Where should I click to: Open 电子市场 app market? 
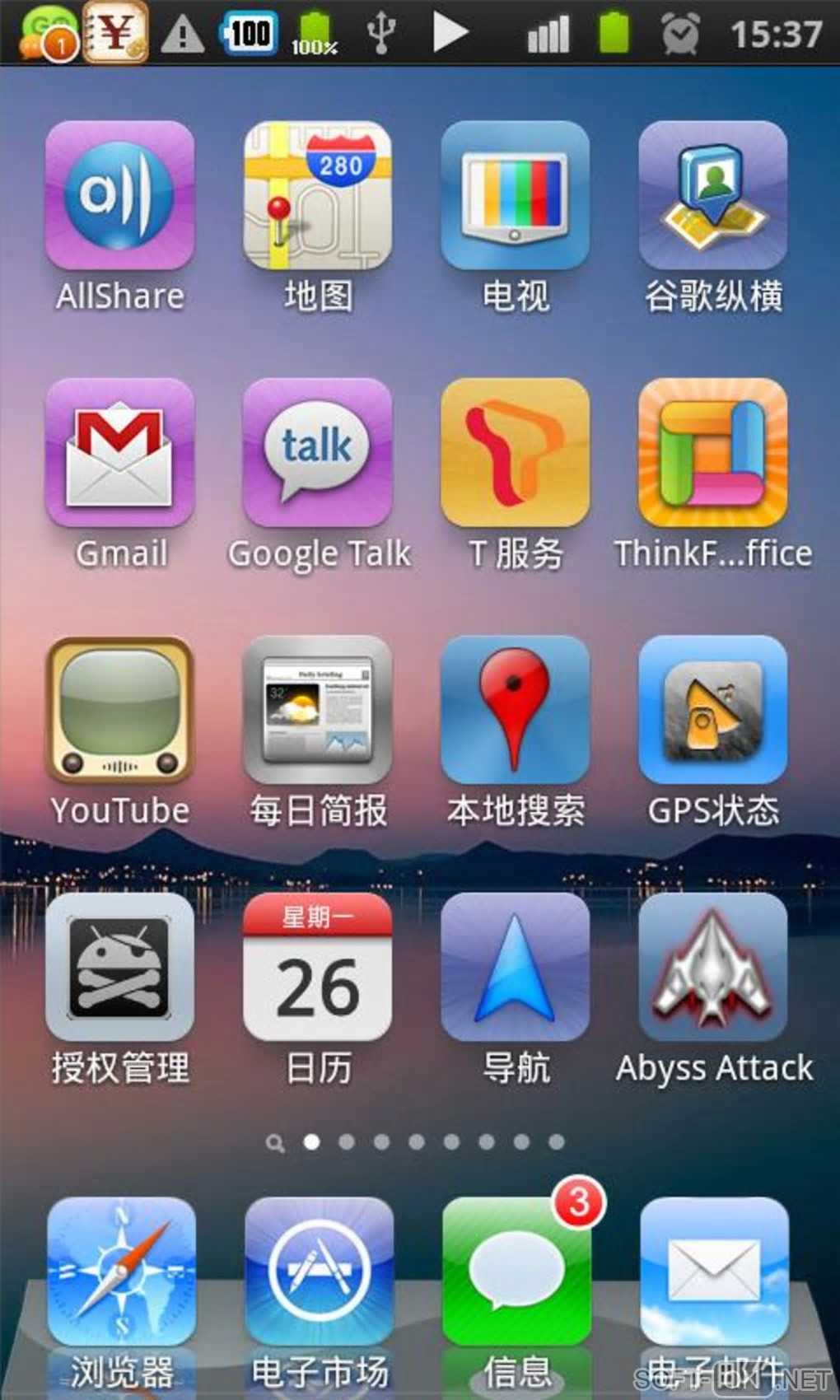point(320,1272)
